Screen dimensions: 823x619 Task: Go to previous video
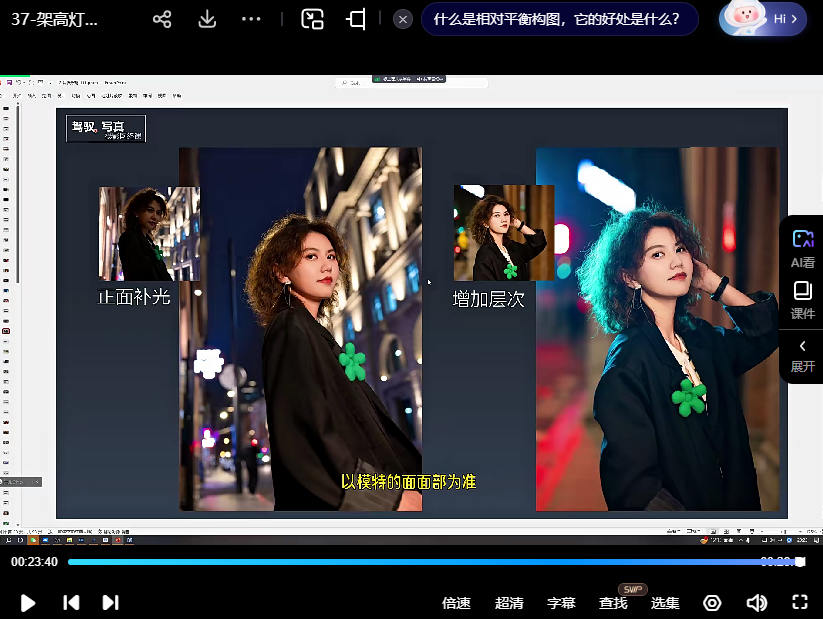(71, 602)
